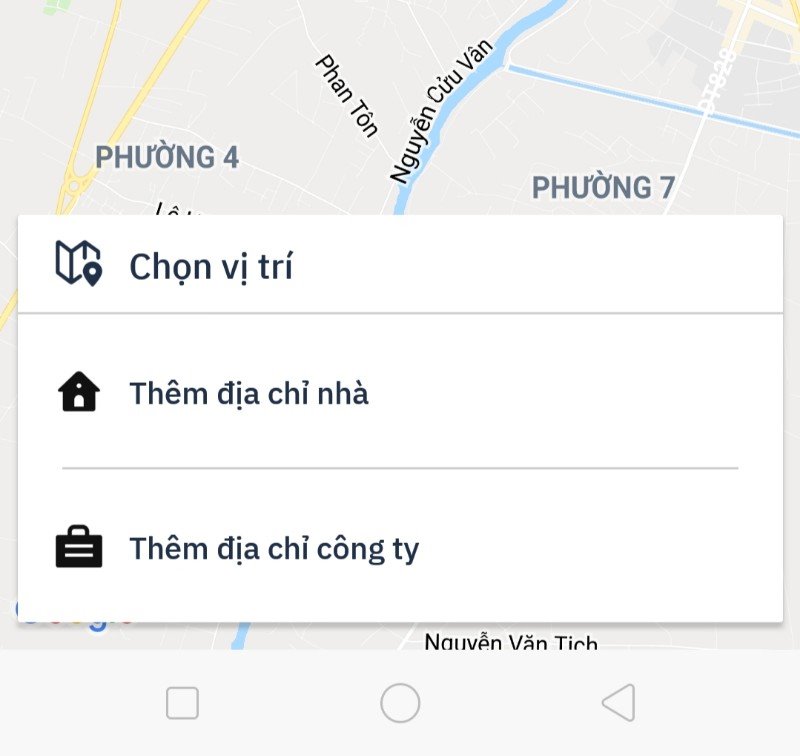
Task: Open the recent apps overview
Action: click(182, 703)
